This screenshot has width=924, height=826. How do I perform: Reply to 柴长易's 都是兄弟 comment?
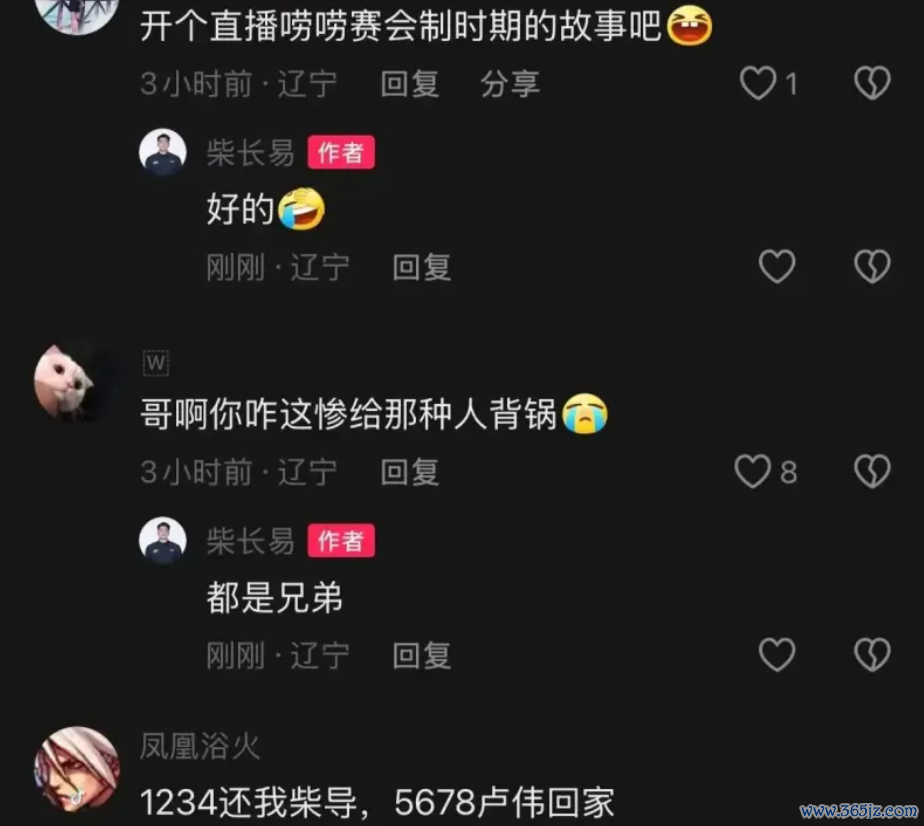[421, 656]
